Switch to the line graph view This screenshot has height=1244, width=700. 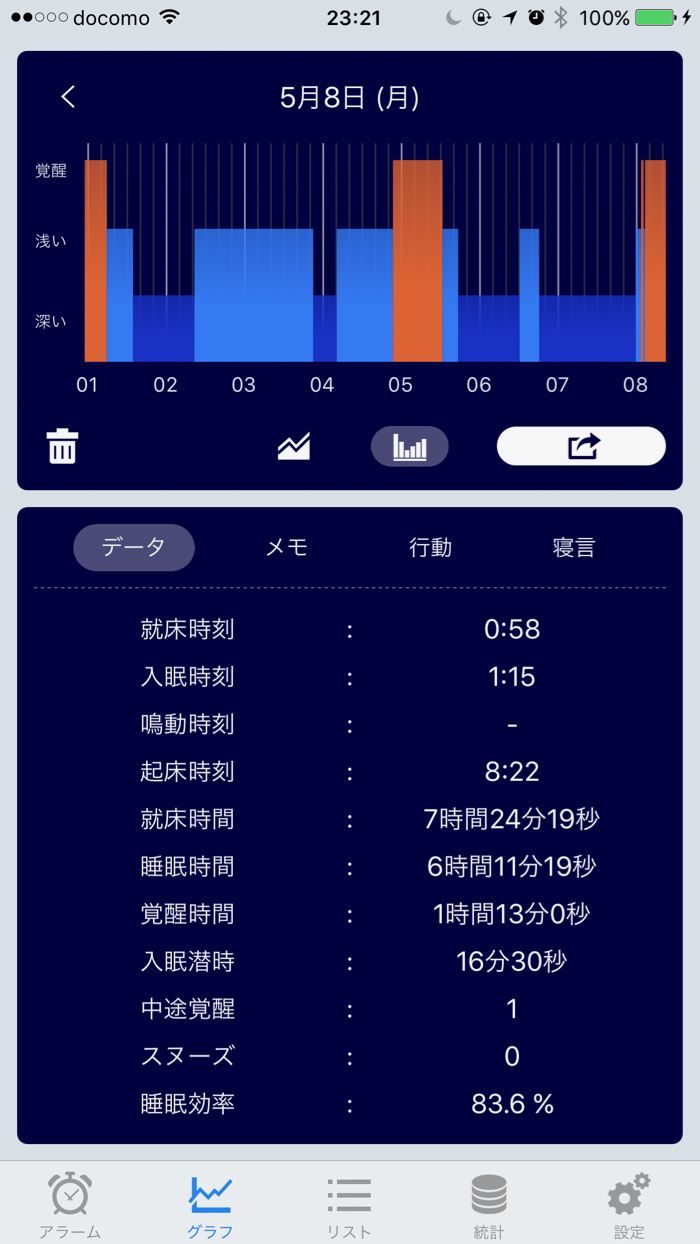294,446
